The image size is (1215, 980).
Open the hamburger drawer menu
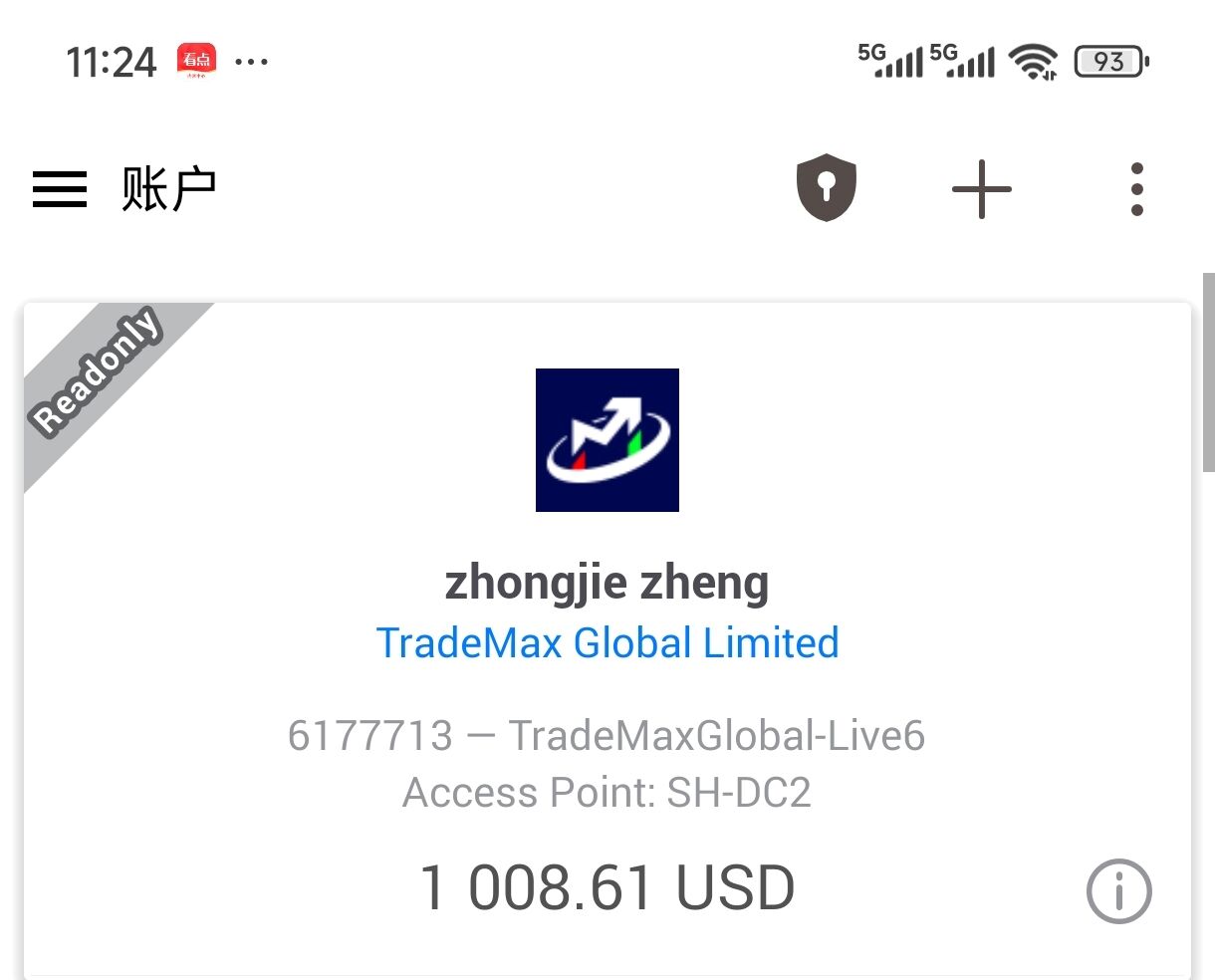pos(60,188)
